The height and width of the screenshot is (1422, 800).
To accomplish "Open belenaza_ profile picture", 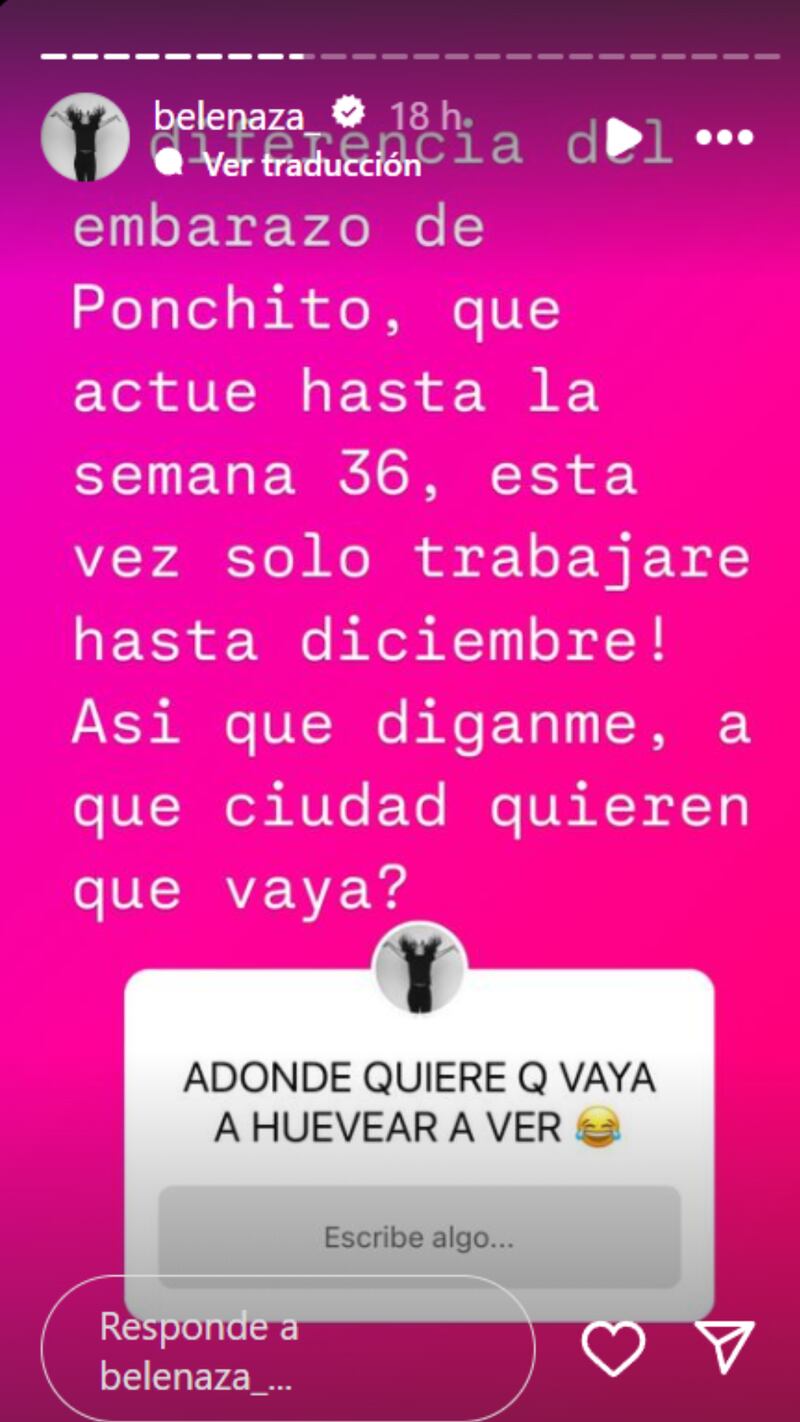I will 85,137.
